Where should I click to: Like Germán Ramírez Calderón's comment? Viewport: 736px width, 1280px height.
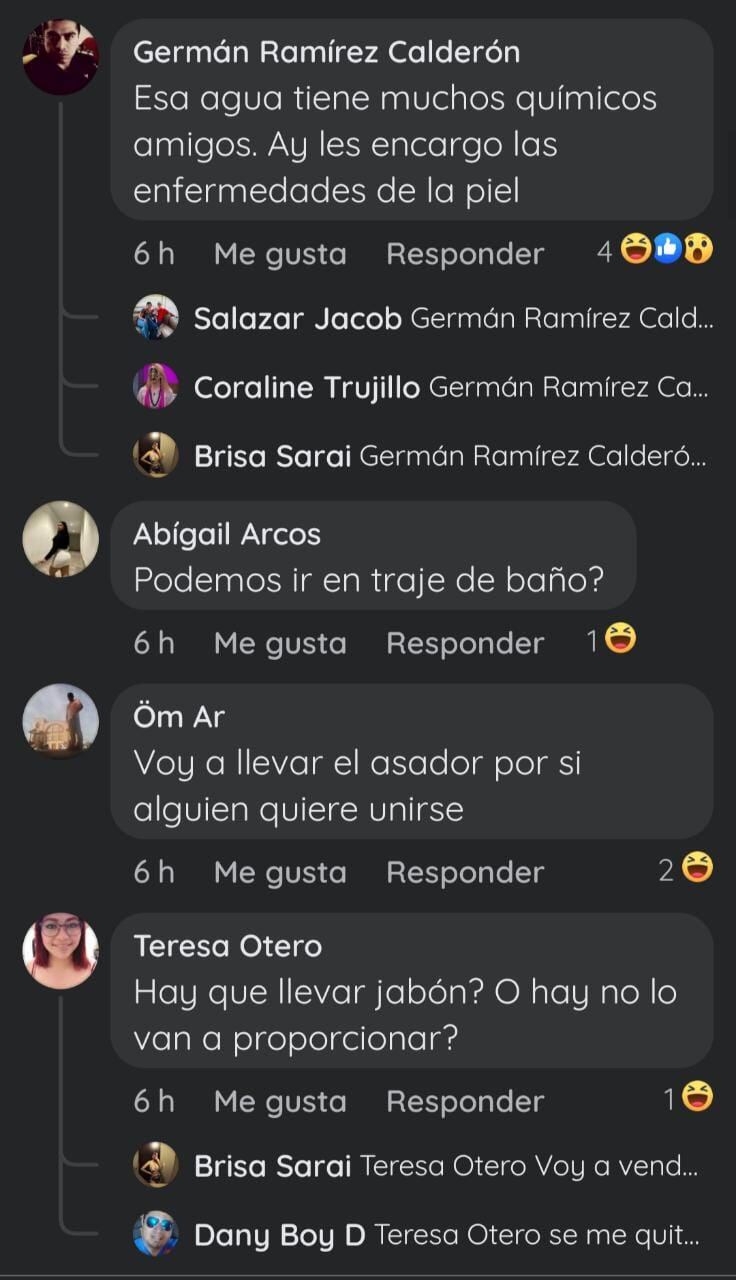(x=280, y=254)
